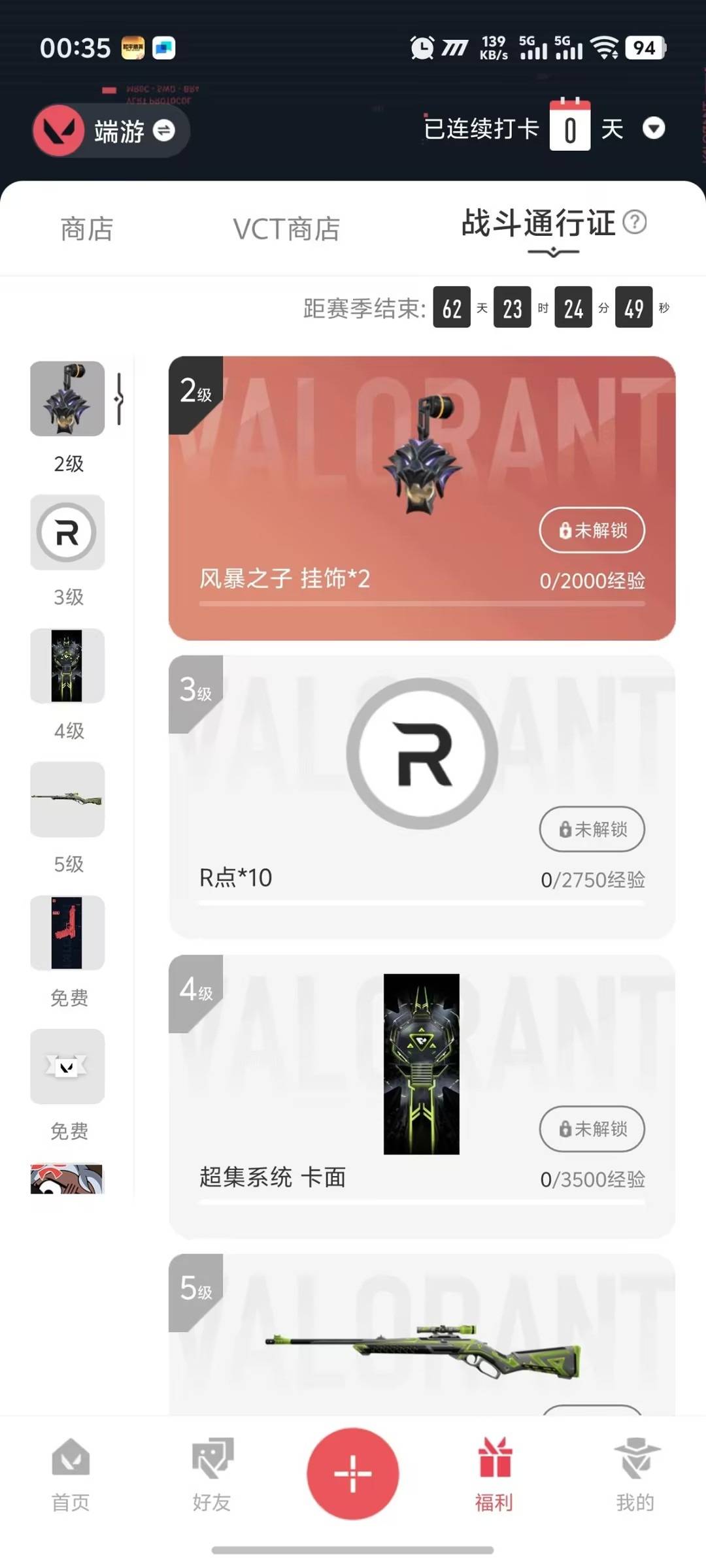
Task: Click the Valorant logo avatar icon
Action: click(59, 130)
